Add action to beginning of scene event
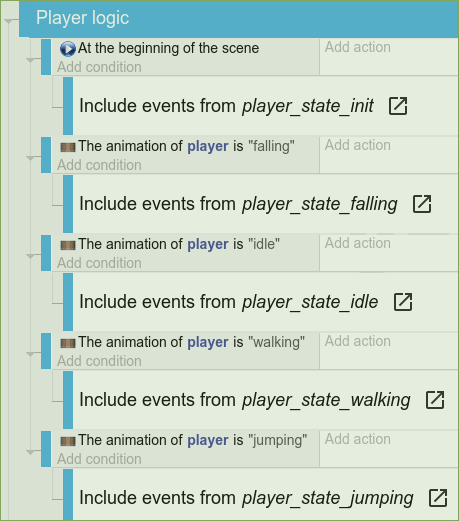459x521 pixels. coord(358,47)
